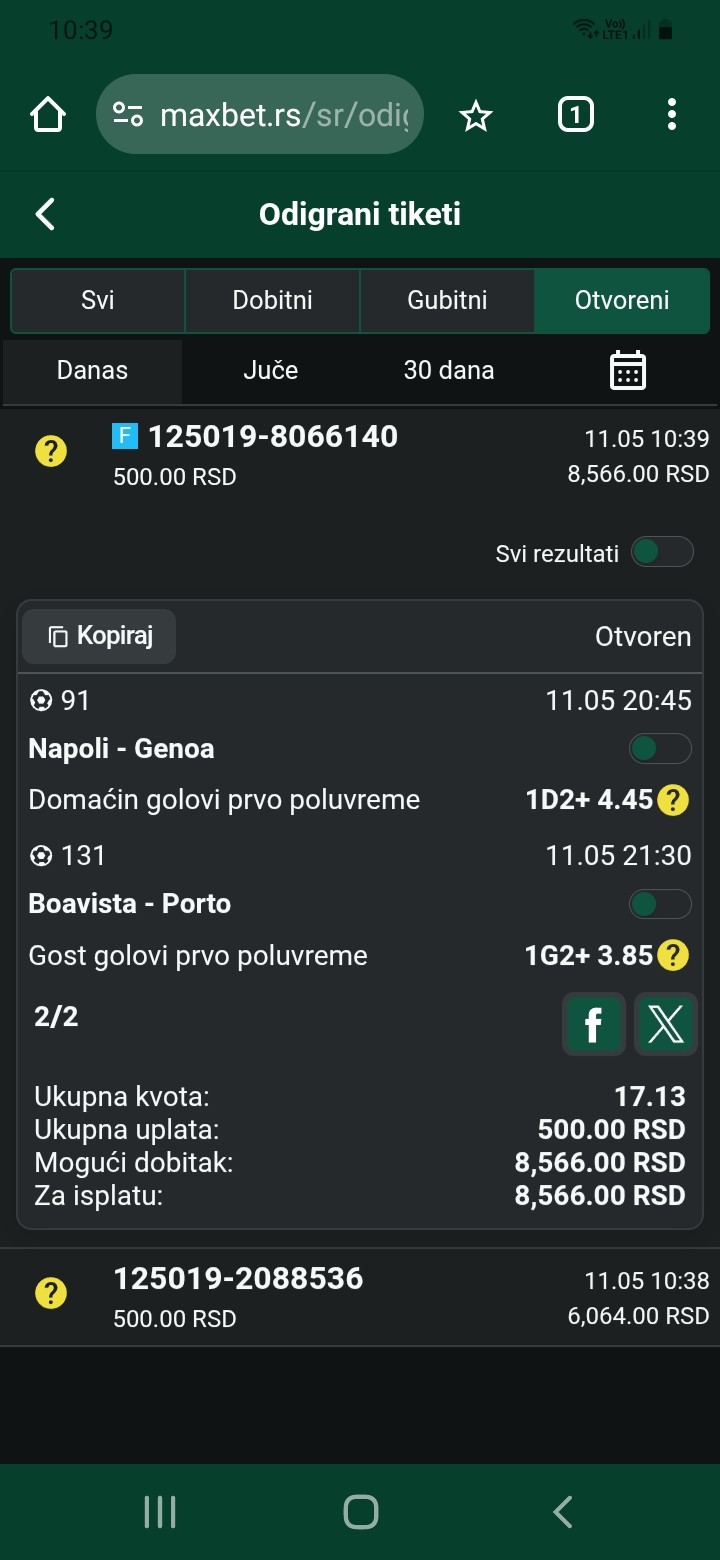Tap the Kopiraj button

pos(99,636)
